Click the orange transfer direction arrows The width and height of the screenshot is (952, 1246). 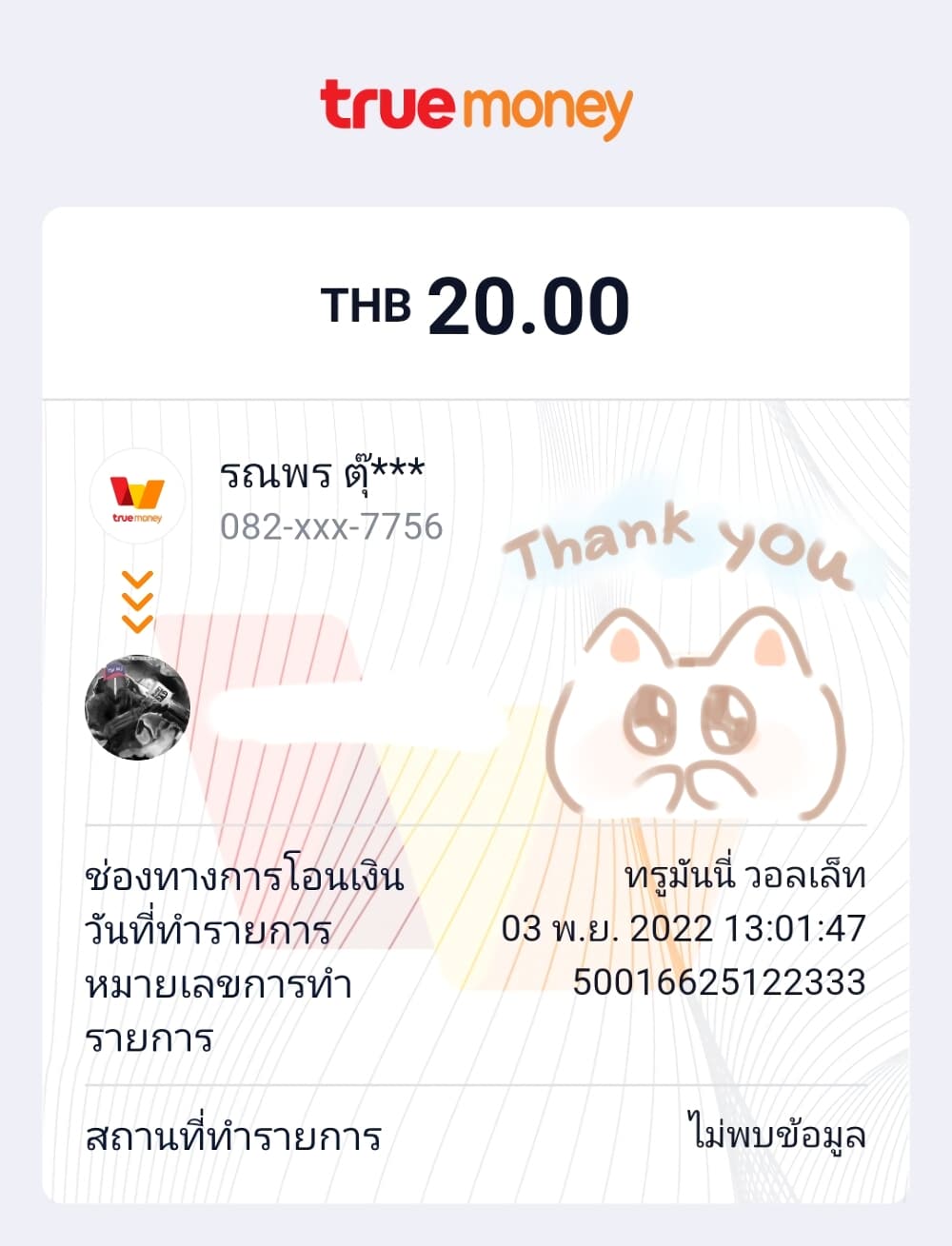(x=136, y=600)
